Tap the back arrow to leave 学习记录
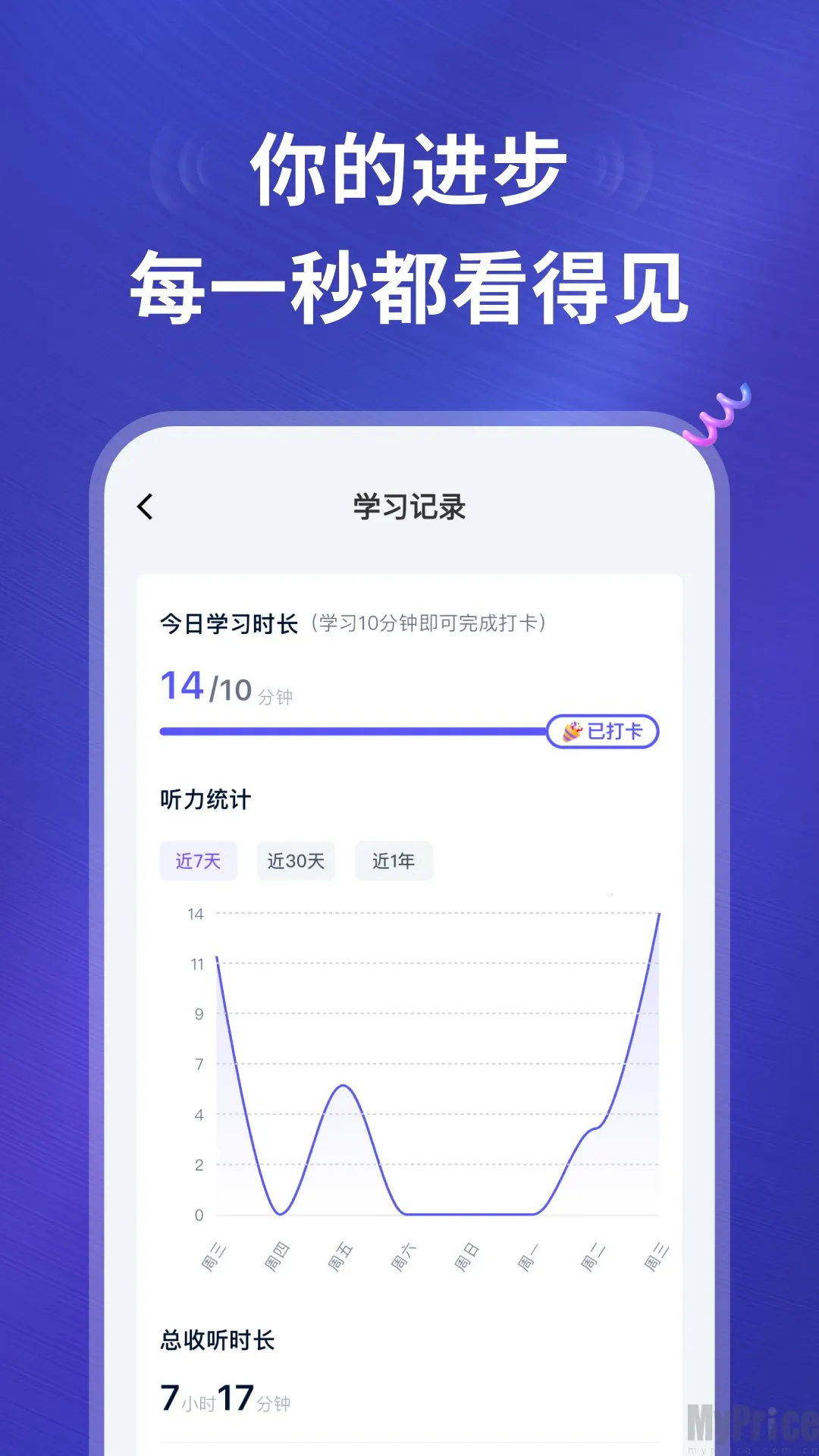 [x=146, y=507]
